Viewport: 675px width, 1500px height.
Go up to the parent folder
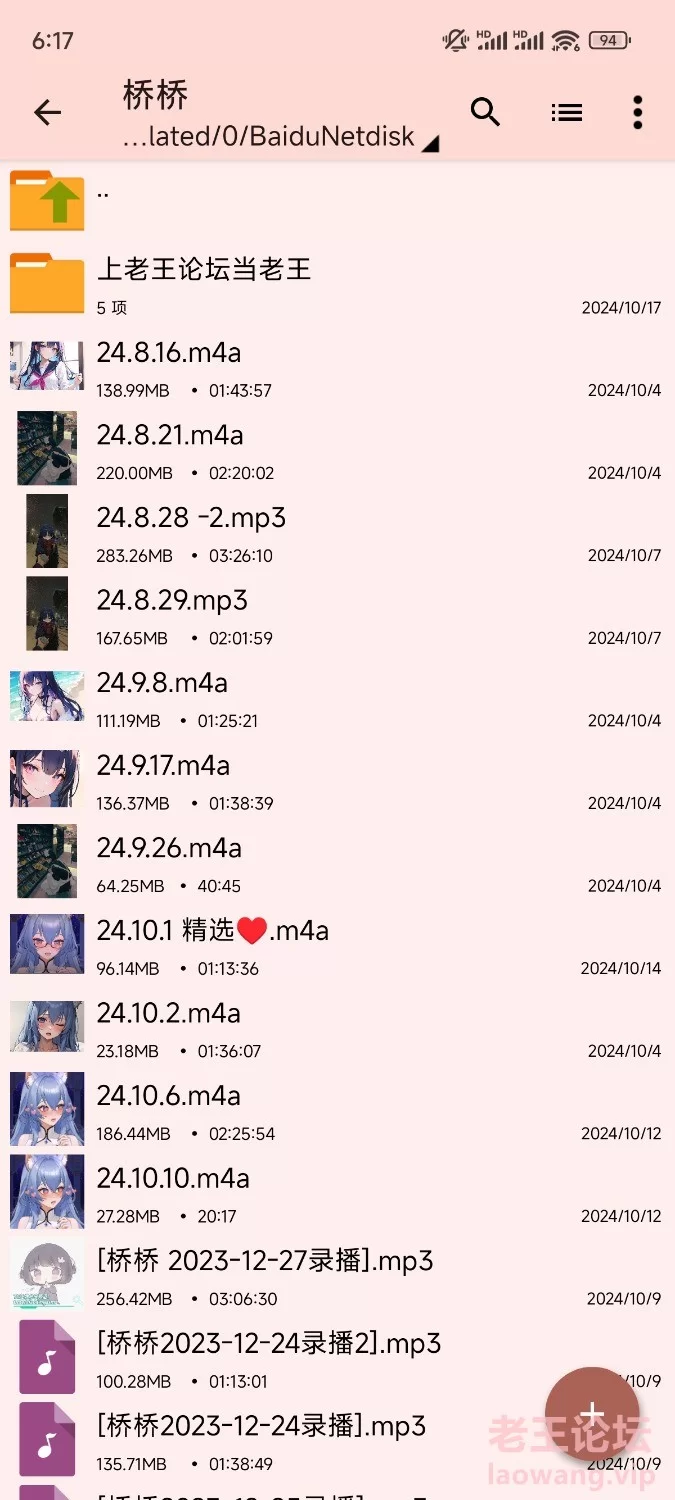coord(337,201)
